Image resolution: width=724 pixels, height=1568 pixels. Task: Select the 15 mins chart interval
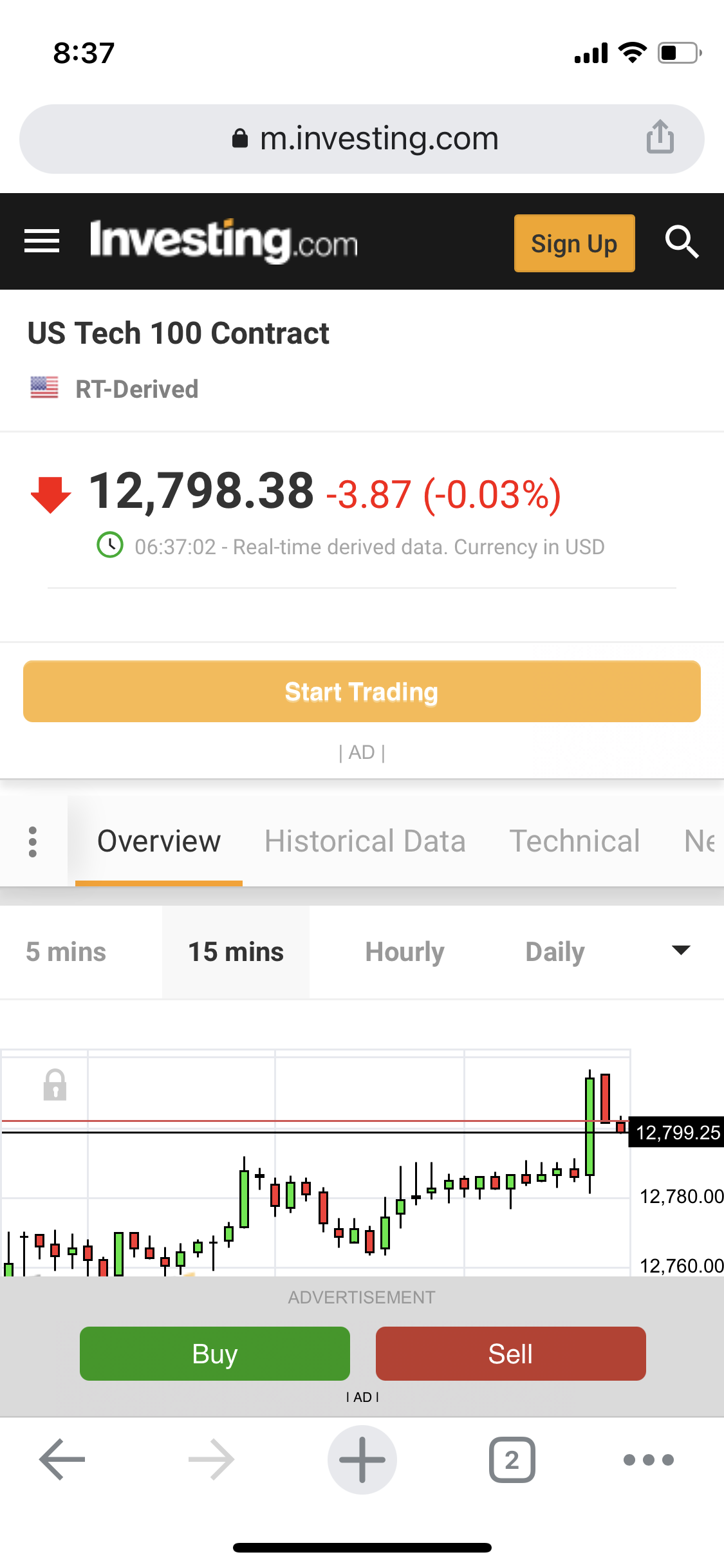[x=236, y=952]
